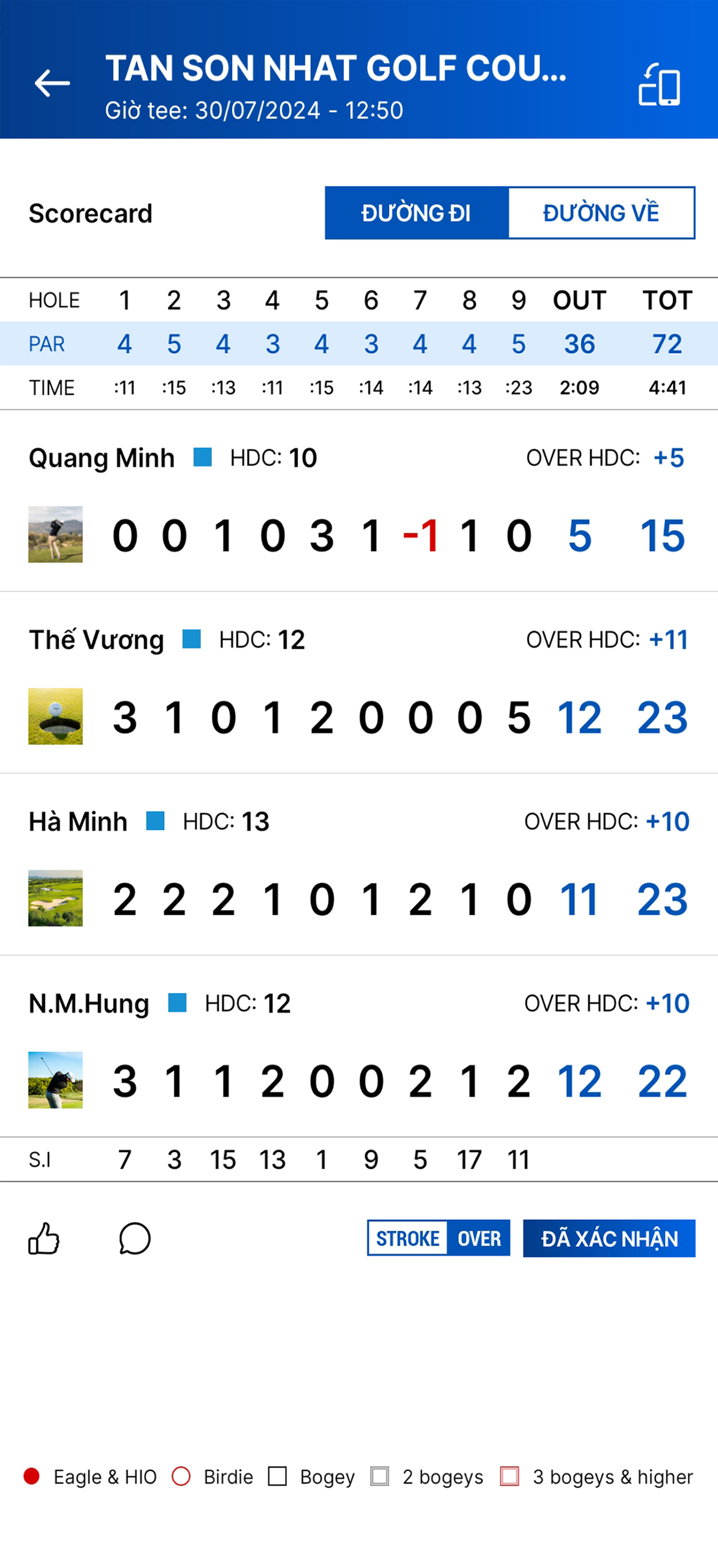The width and height of the screenshot is (718, 1568).
Task: Switch to the ĐƯỜNG VỀ tab
Action: (x=601, y=213)
